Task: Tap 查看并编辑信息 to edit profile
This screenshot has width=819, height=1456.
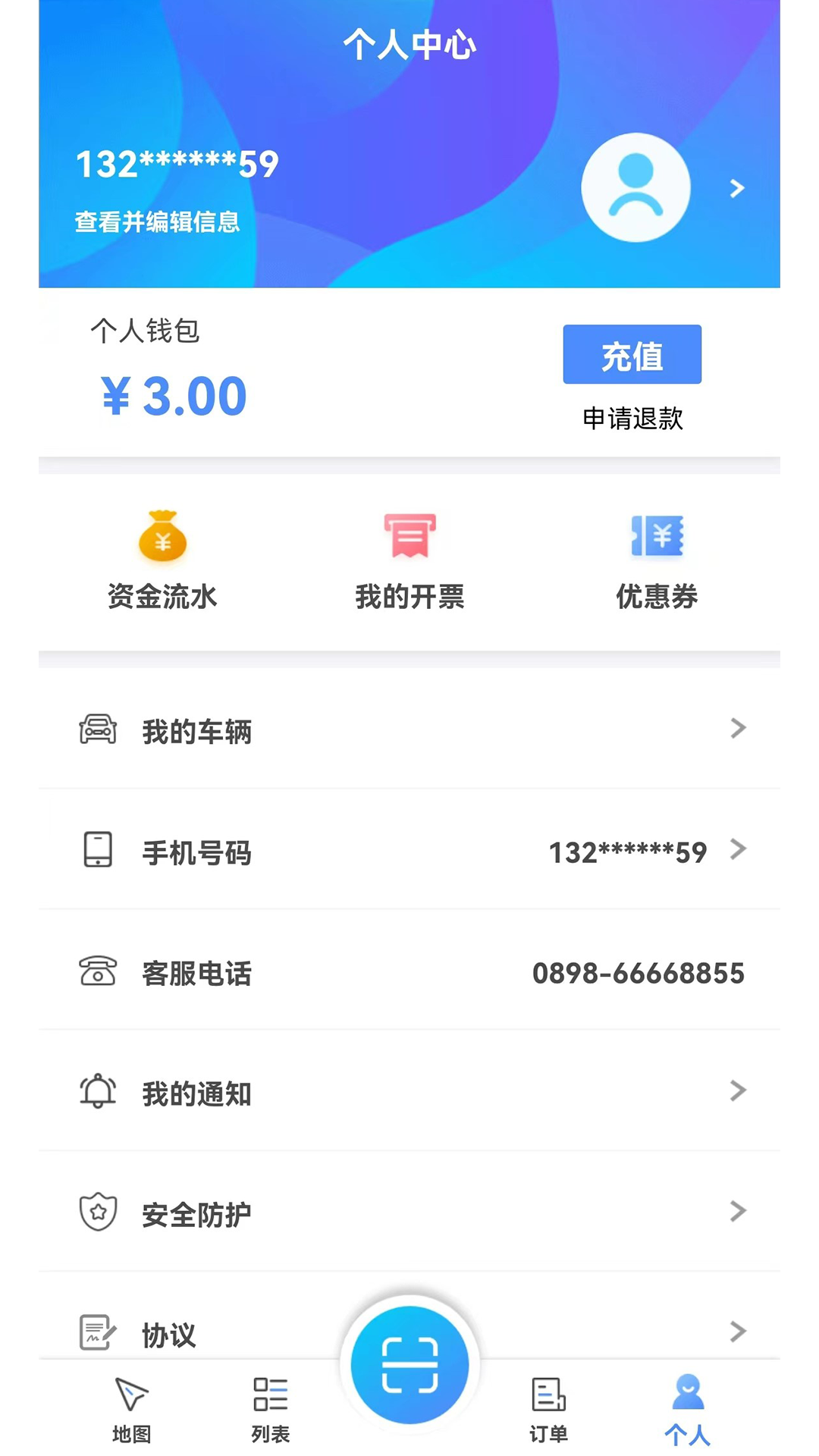Action: click(157, 221)
